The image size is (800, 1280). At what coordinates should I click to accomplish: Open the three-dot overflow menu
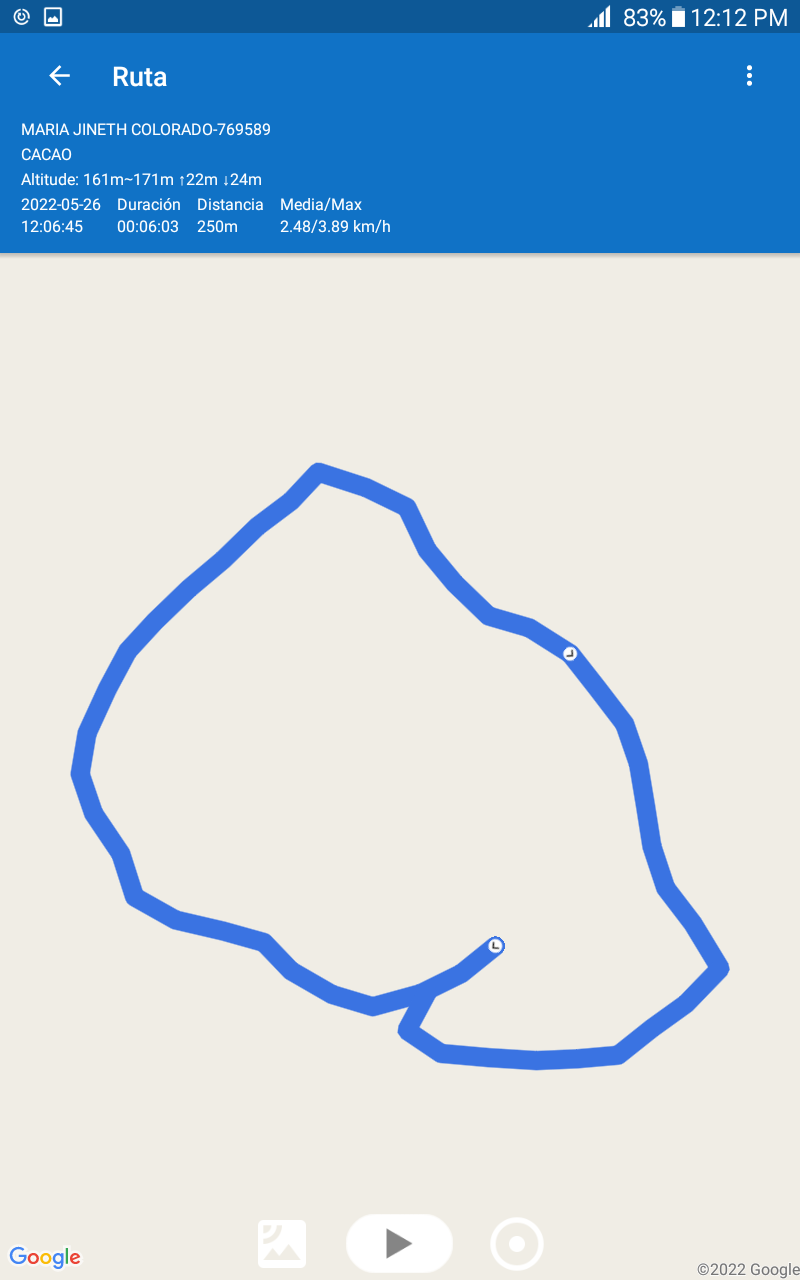[x=749, y=76]
